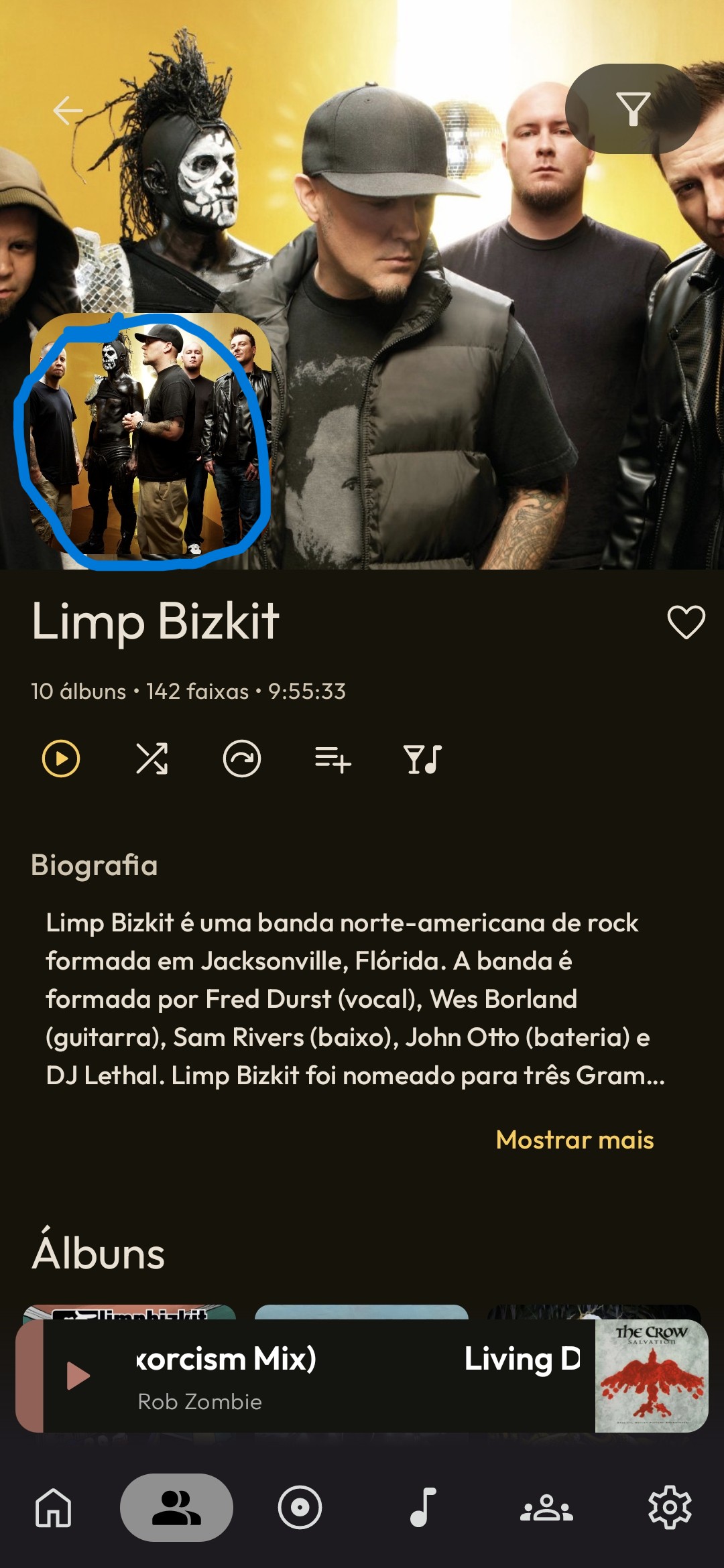Resume playback in the mini player
The height and width of the screenshot is (1568, 724).
coord(78,1376)
